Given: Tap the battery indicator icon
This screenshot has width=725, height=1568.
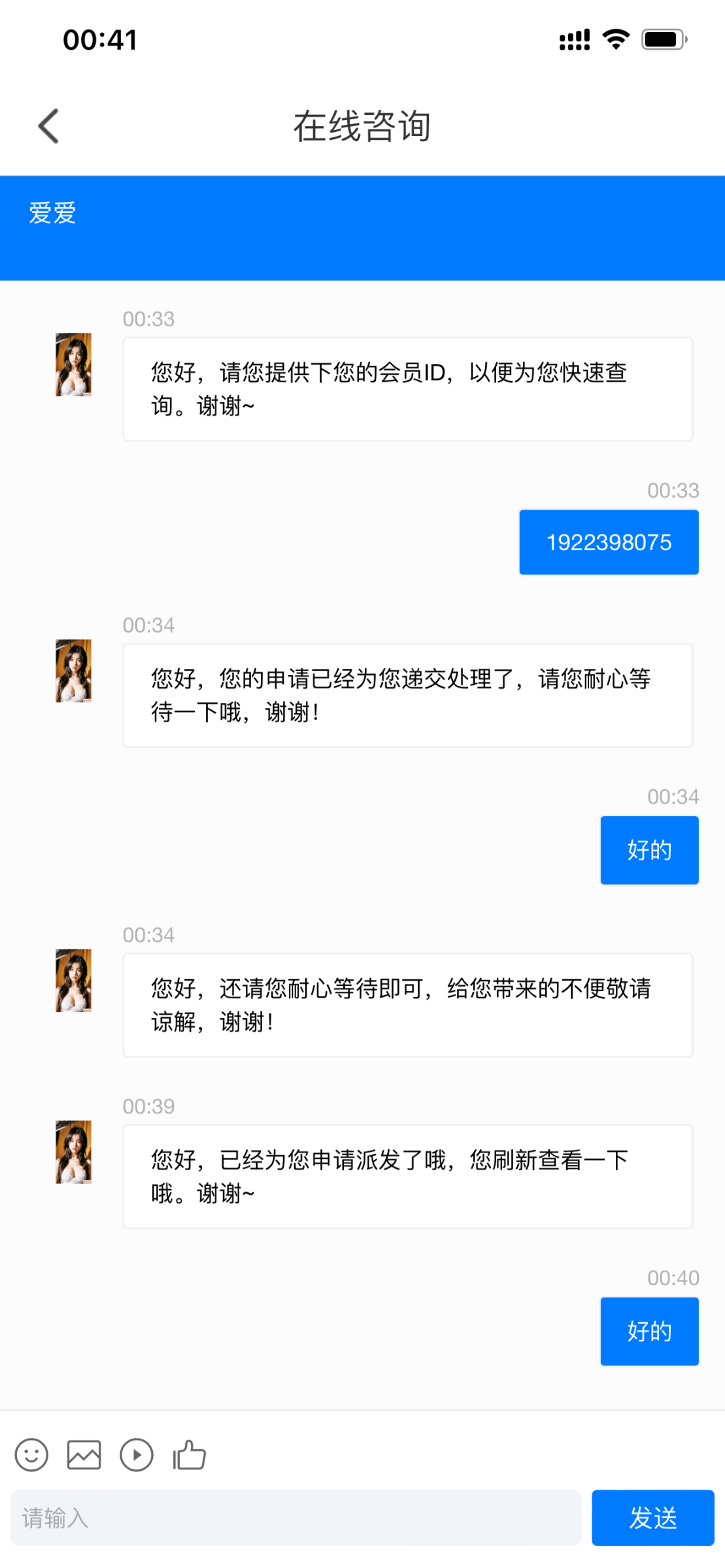Looking at the screenshot, I should [660, 39].
